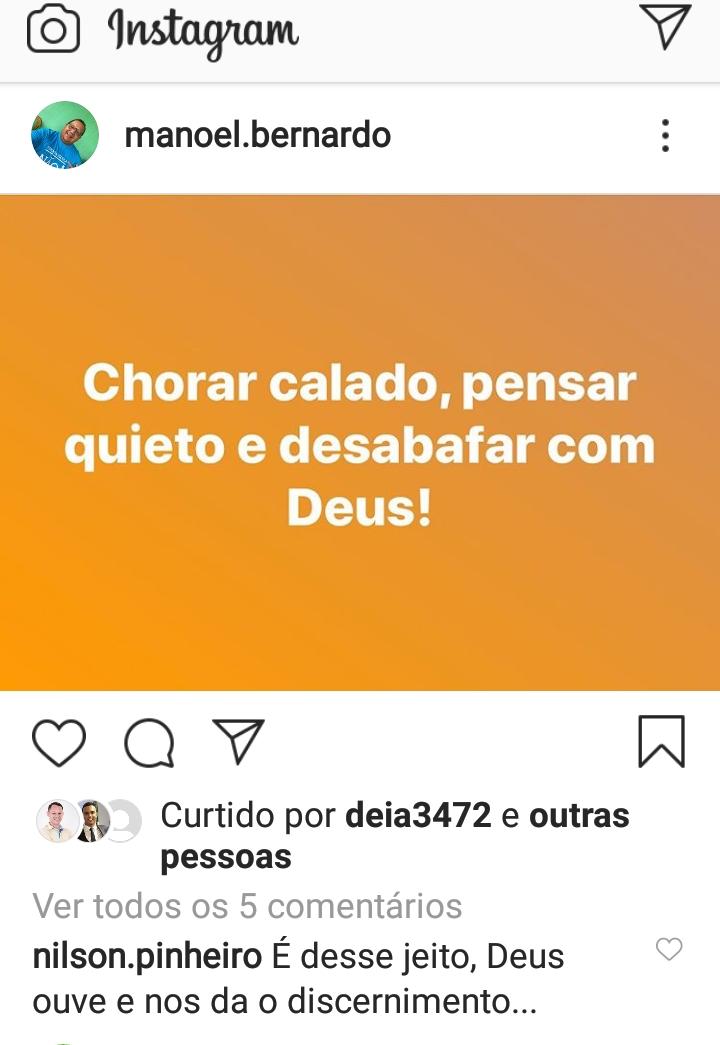Open nilson.pinheiro's profile
The image size is (720, 1045).
point(148,956)
